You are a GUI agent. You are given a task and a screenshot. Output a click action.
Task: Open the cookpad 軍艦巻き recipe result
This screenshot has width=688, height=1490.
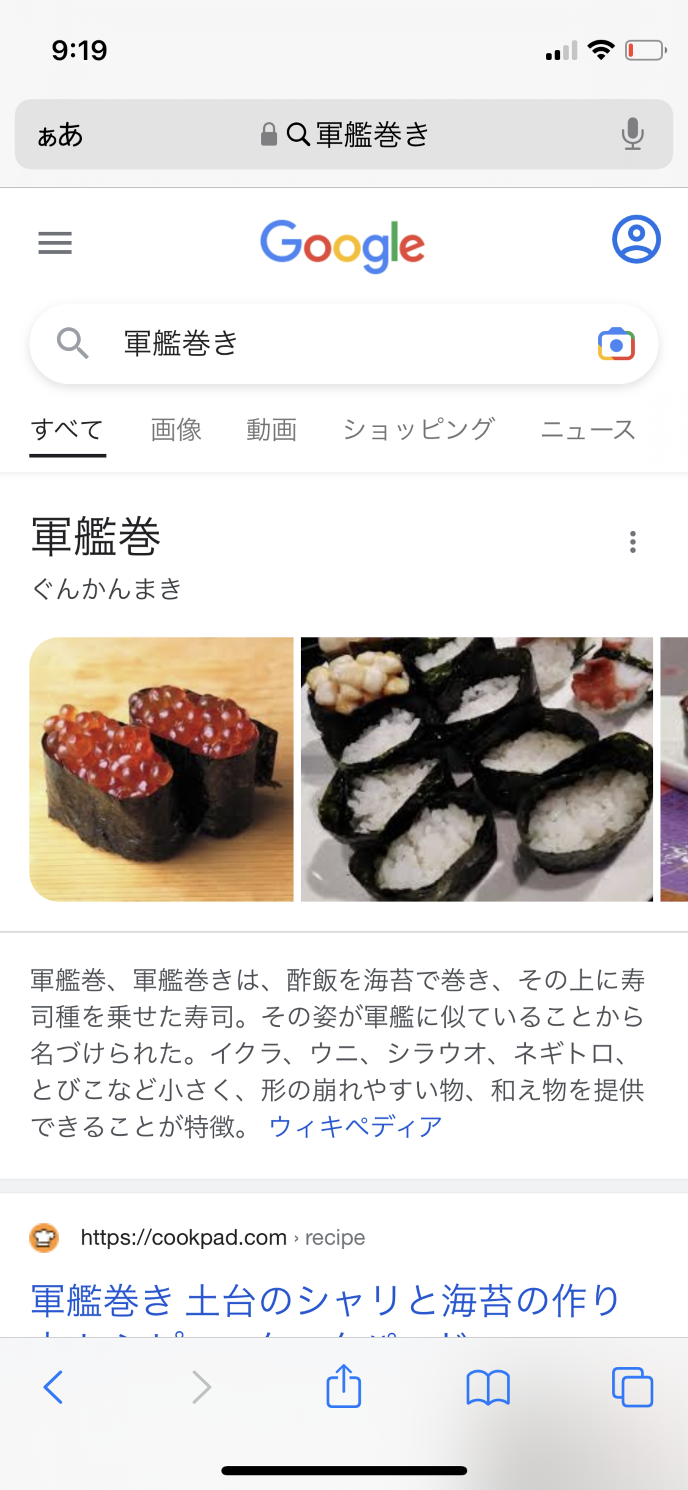coord(326,1301)
